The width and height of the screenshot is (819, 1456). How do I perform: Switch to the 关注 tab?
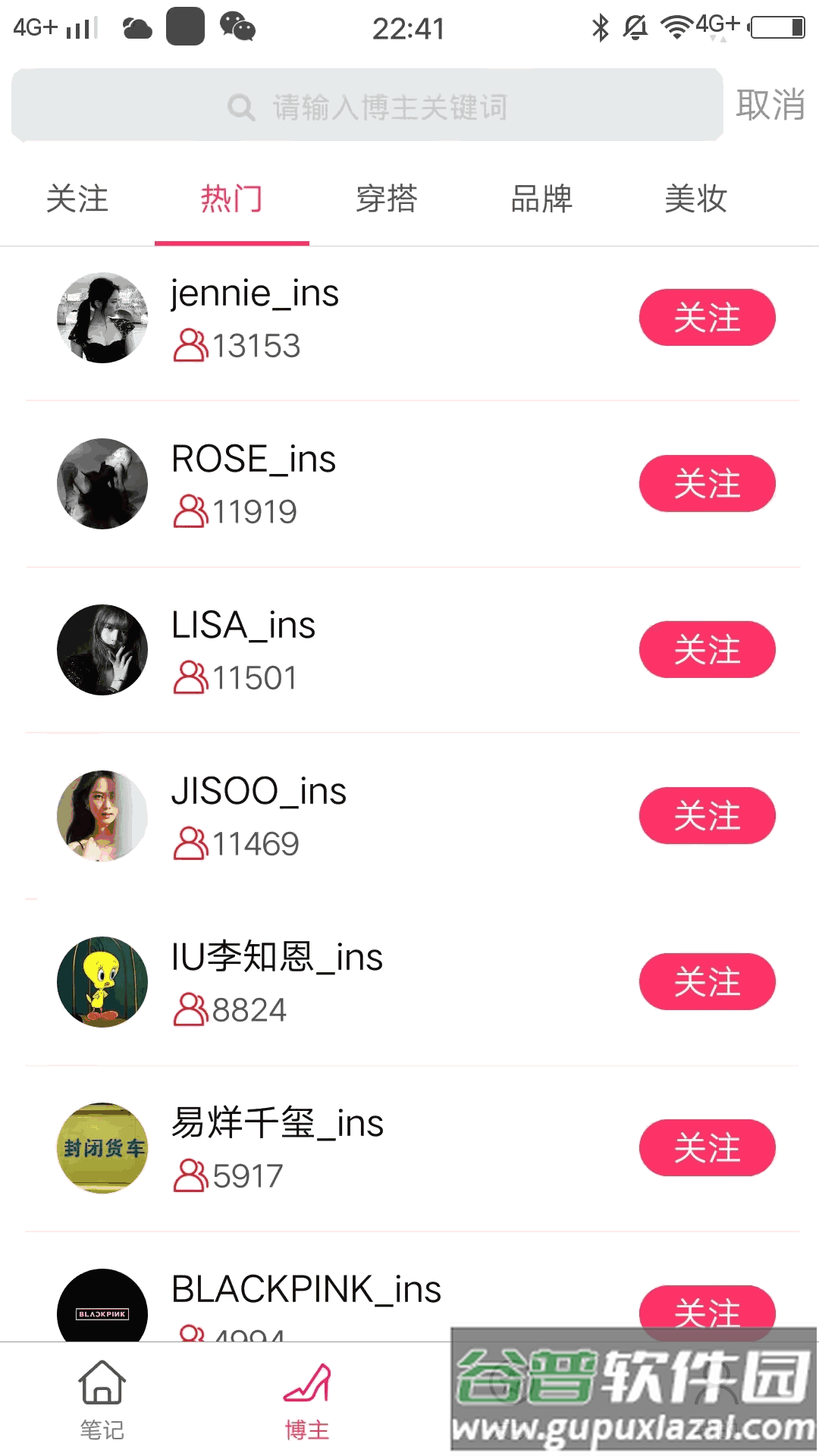[x=77, y=199]
